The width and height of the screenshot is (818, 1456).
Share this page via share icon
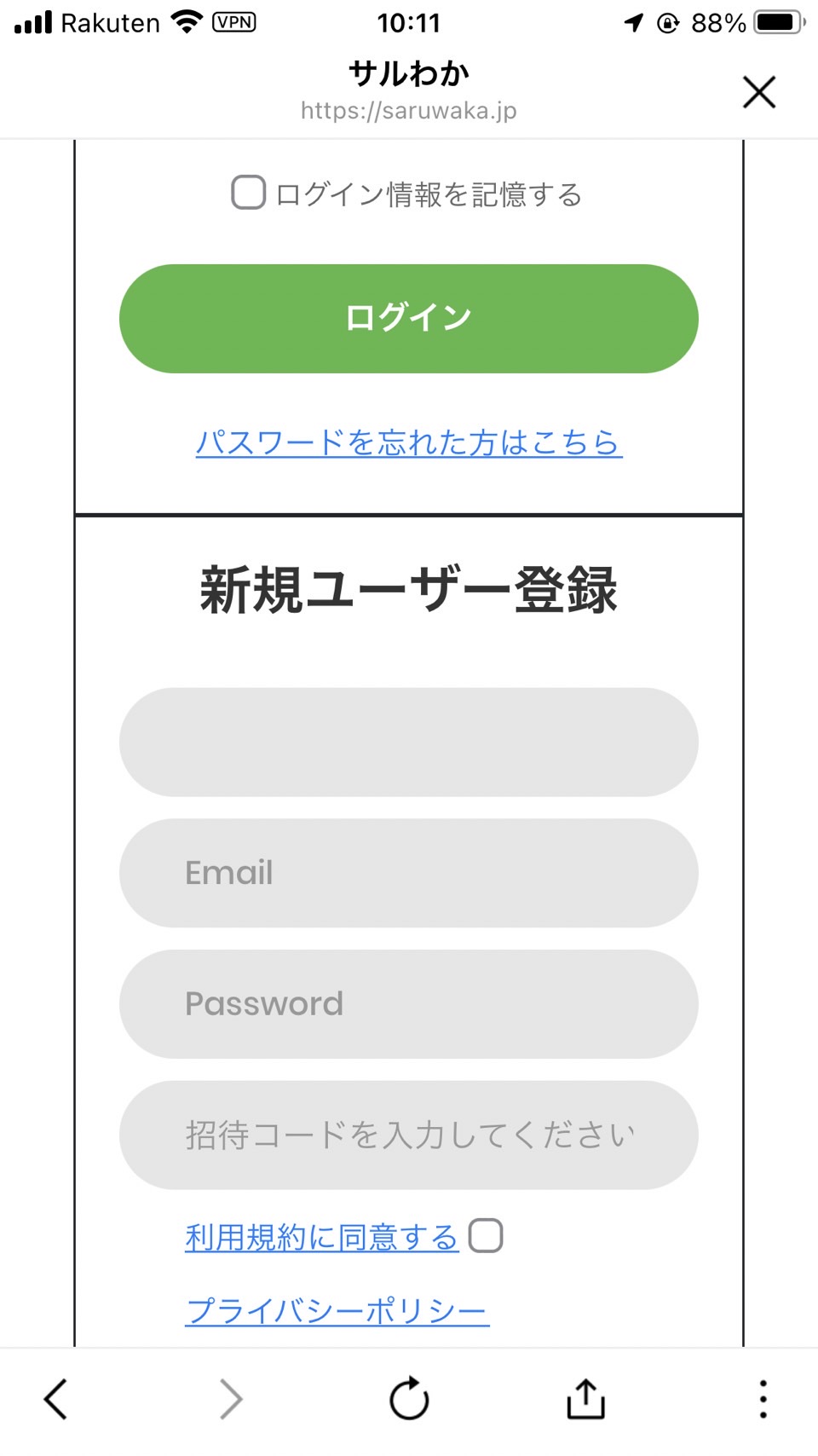click(586, 1398)
